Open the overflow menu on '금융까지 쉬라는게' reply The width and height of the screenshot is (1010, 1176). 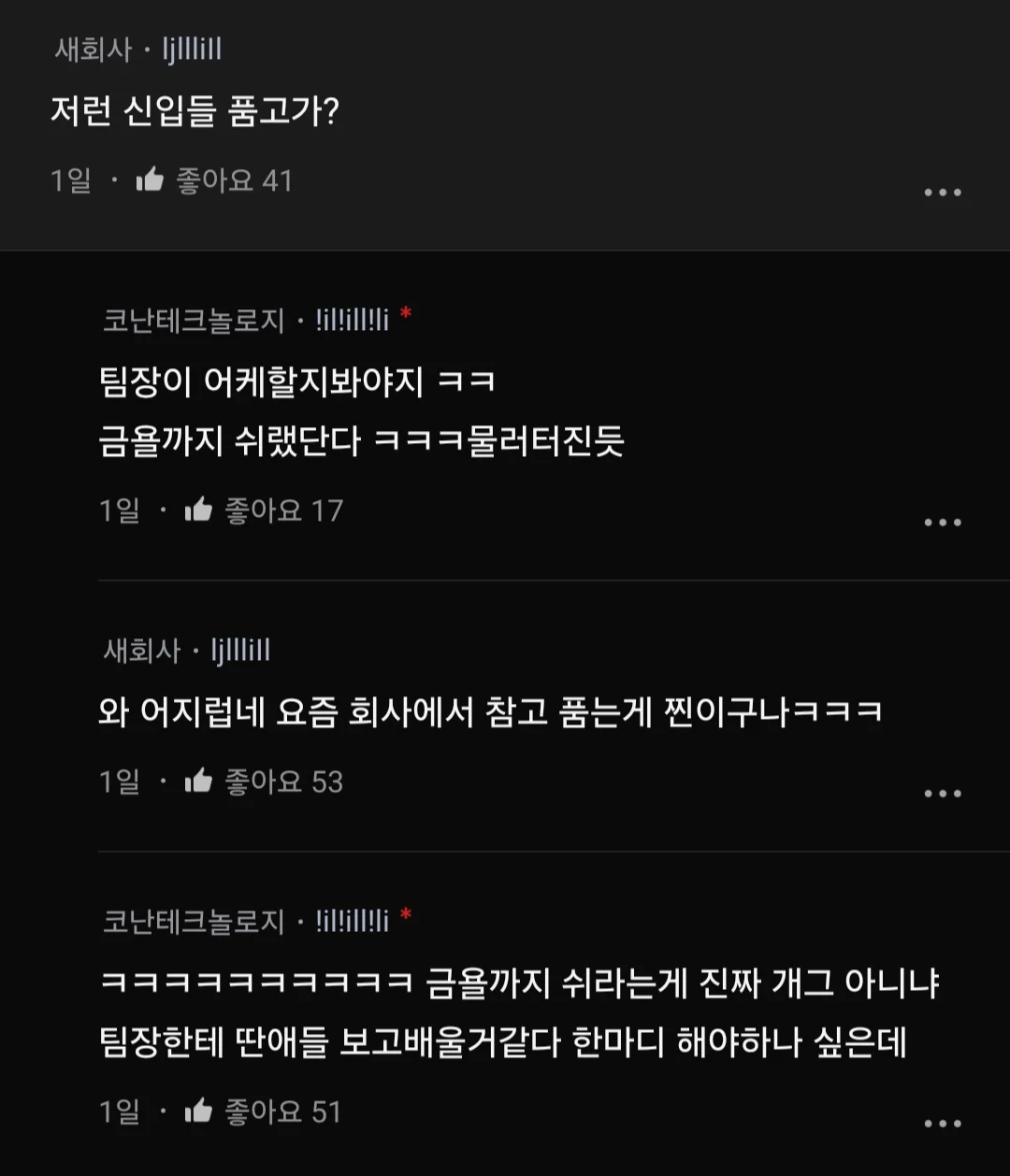942,1123
